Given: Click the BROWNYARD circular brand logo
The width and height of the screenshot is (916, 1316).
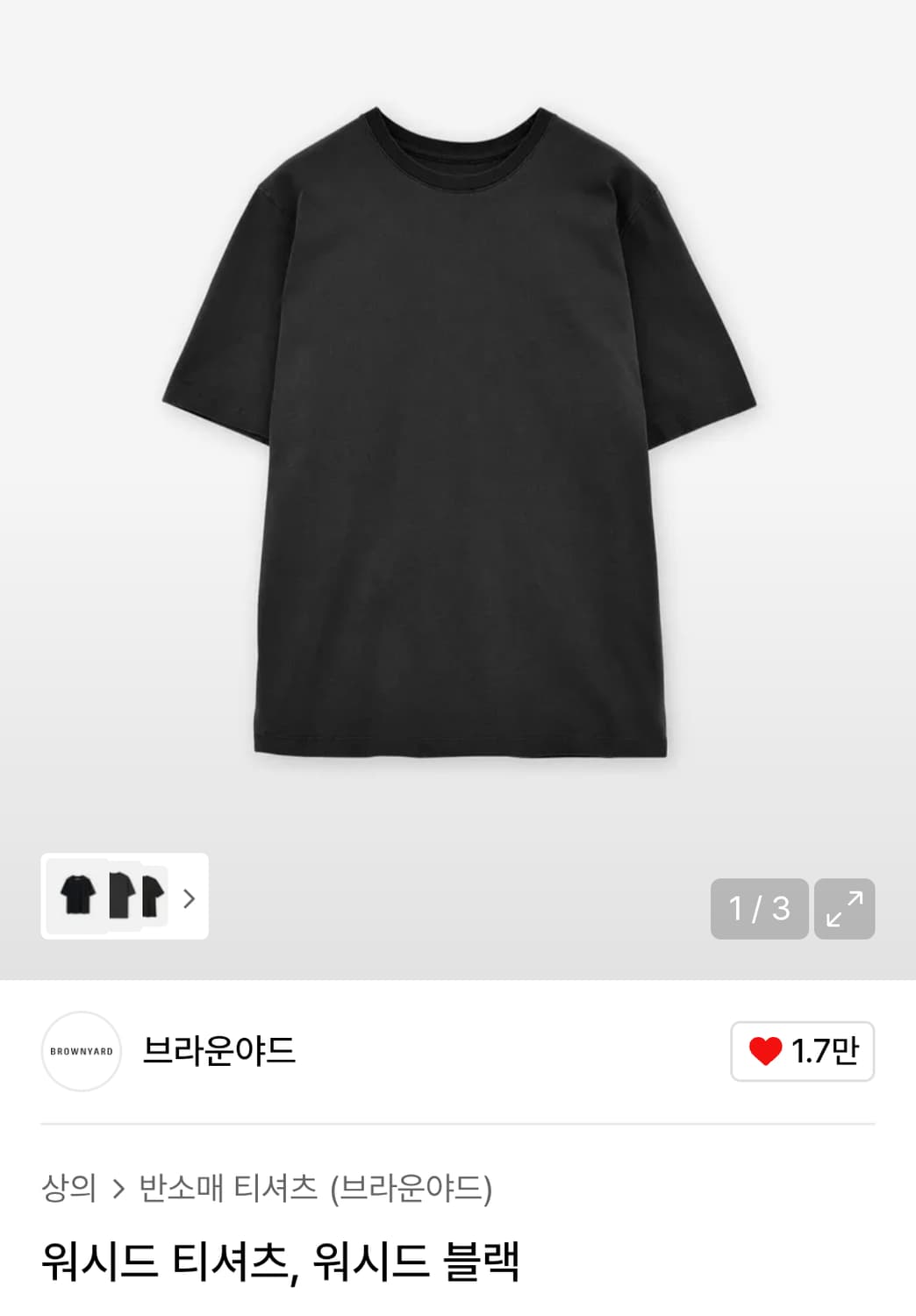Looking at the screenshot, I should click(81, 1052).
